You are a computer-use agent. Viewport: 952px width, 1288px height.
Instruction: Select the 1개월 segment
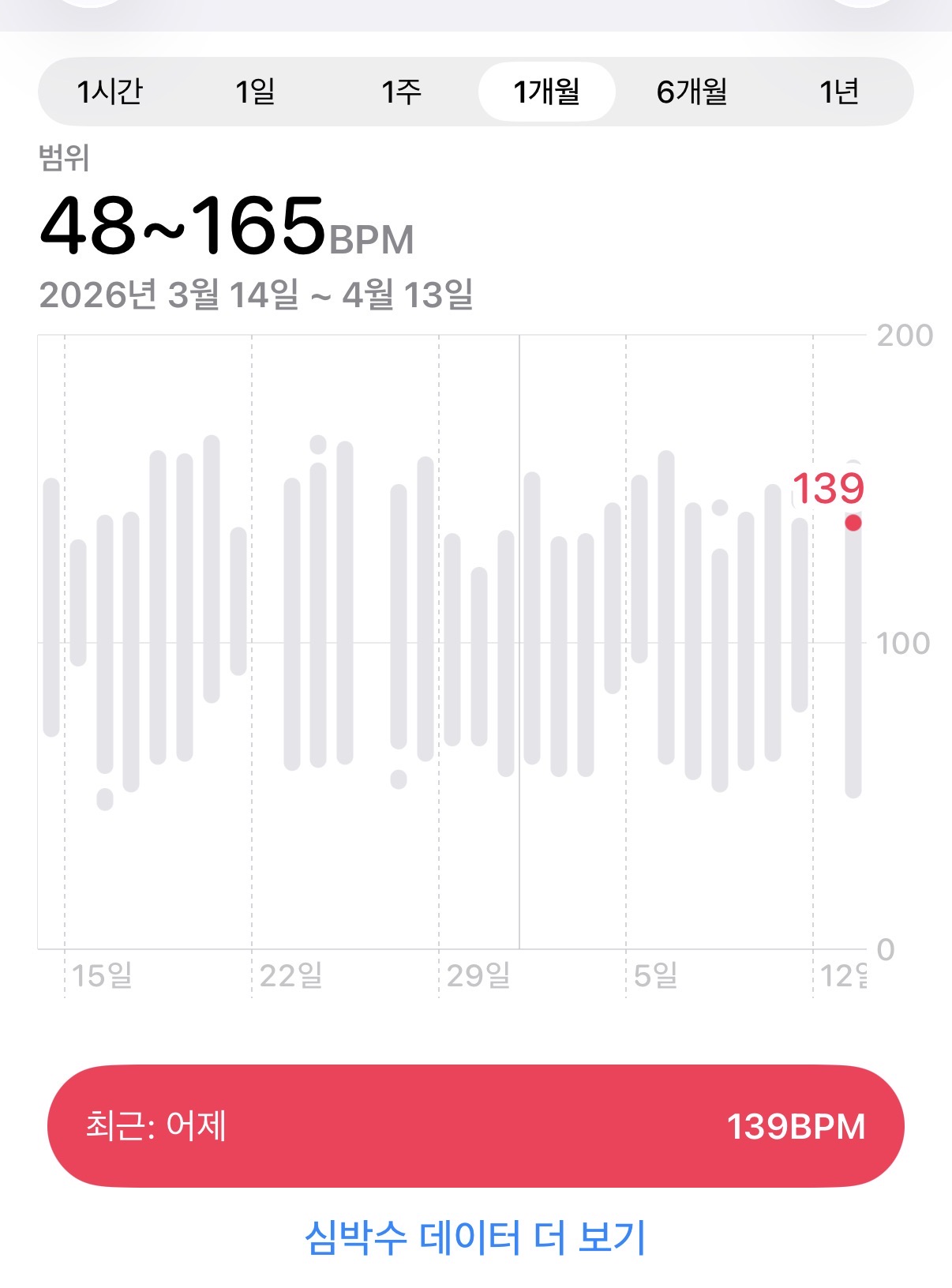coord(547,92)
